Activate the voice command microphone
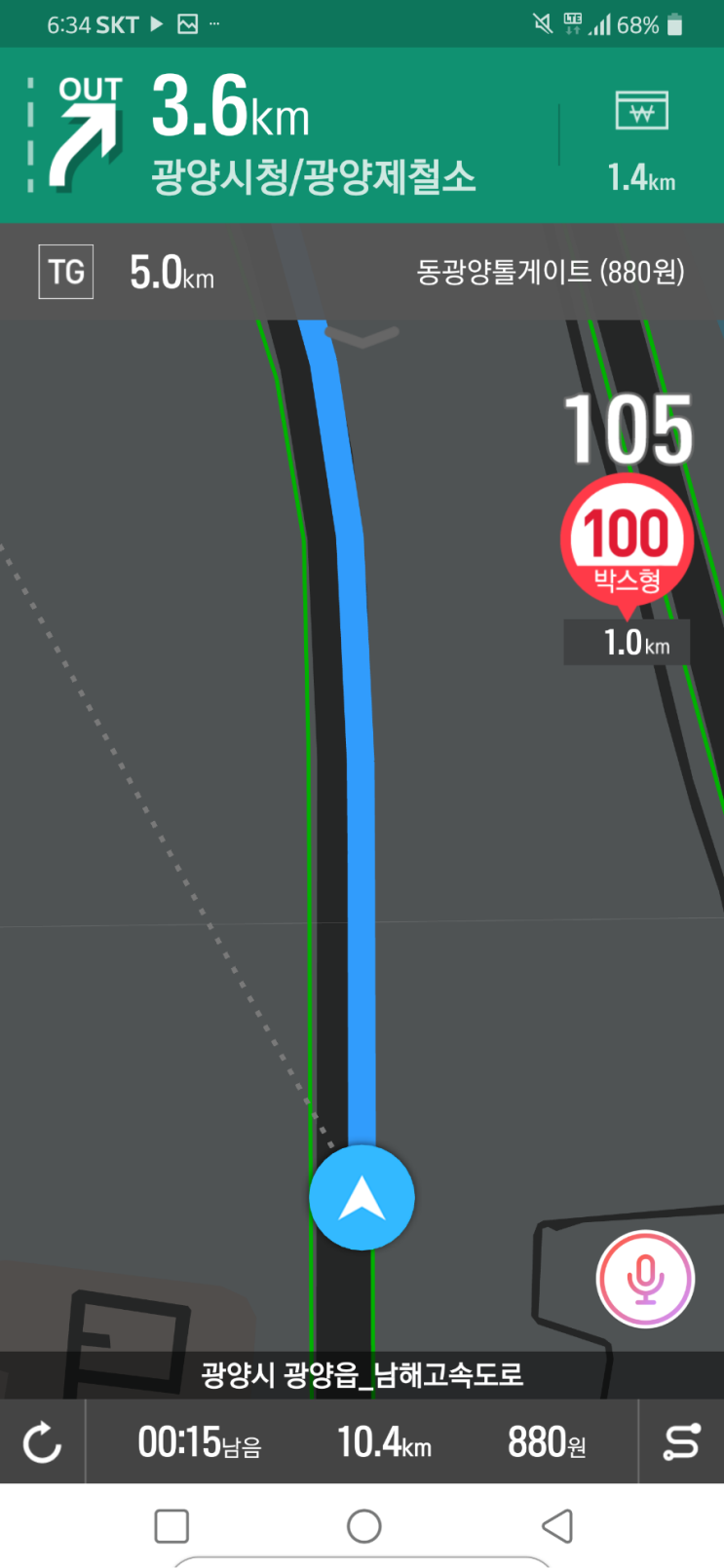 click(645, 1279)
